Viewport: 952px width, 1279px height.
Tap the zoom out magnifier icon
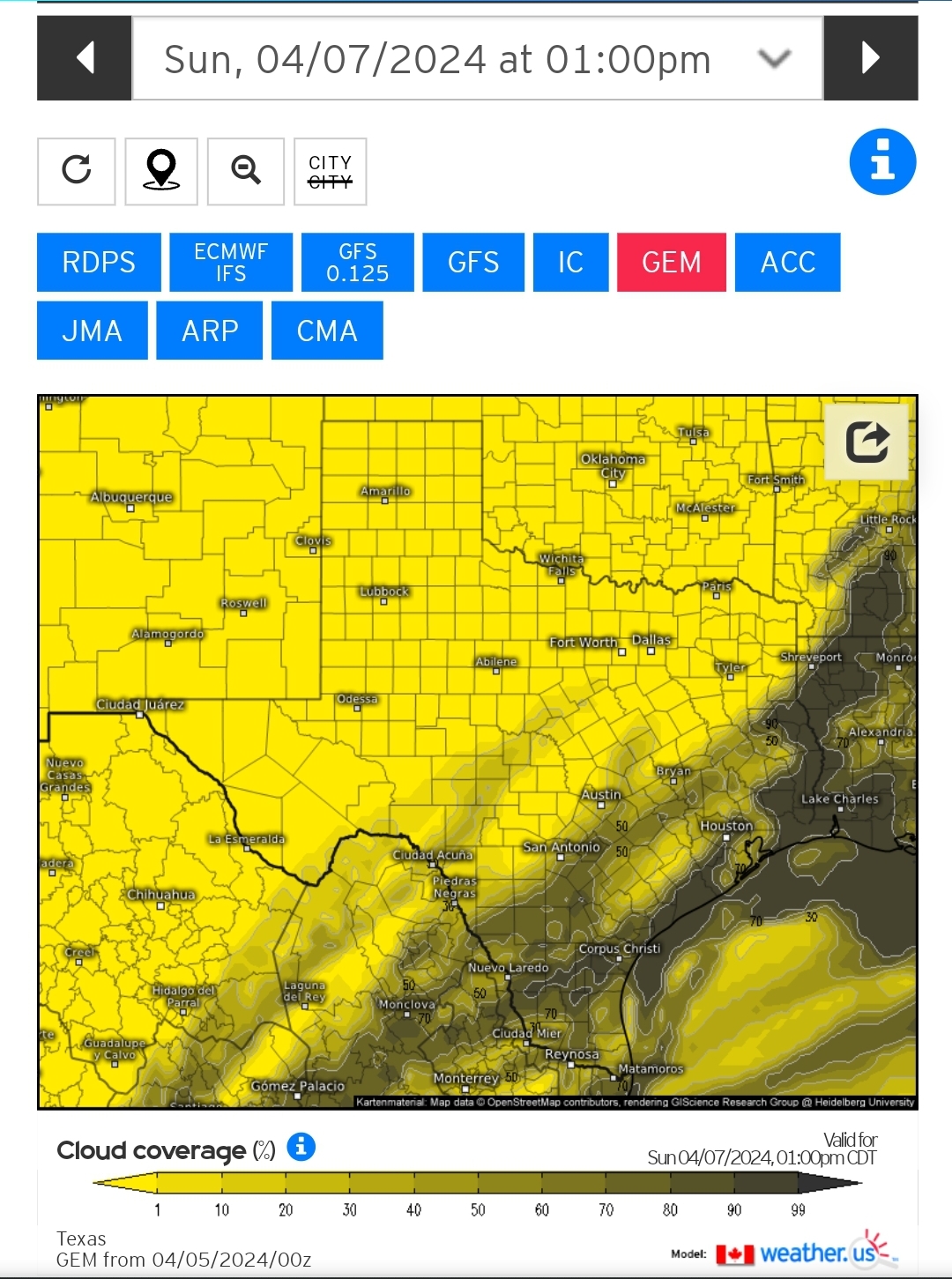pos(246,171)
